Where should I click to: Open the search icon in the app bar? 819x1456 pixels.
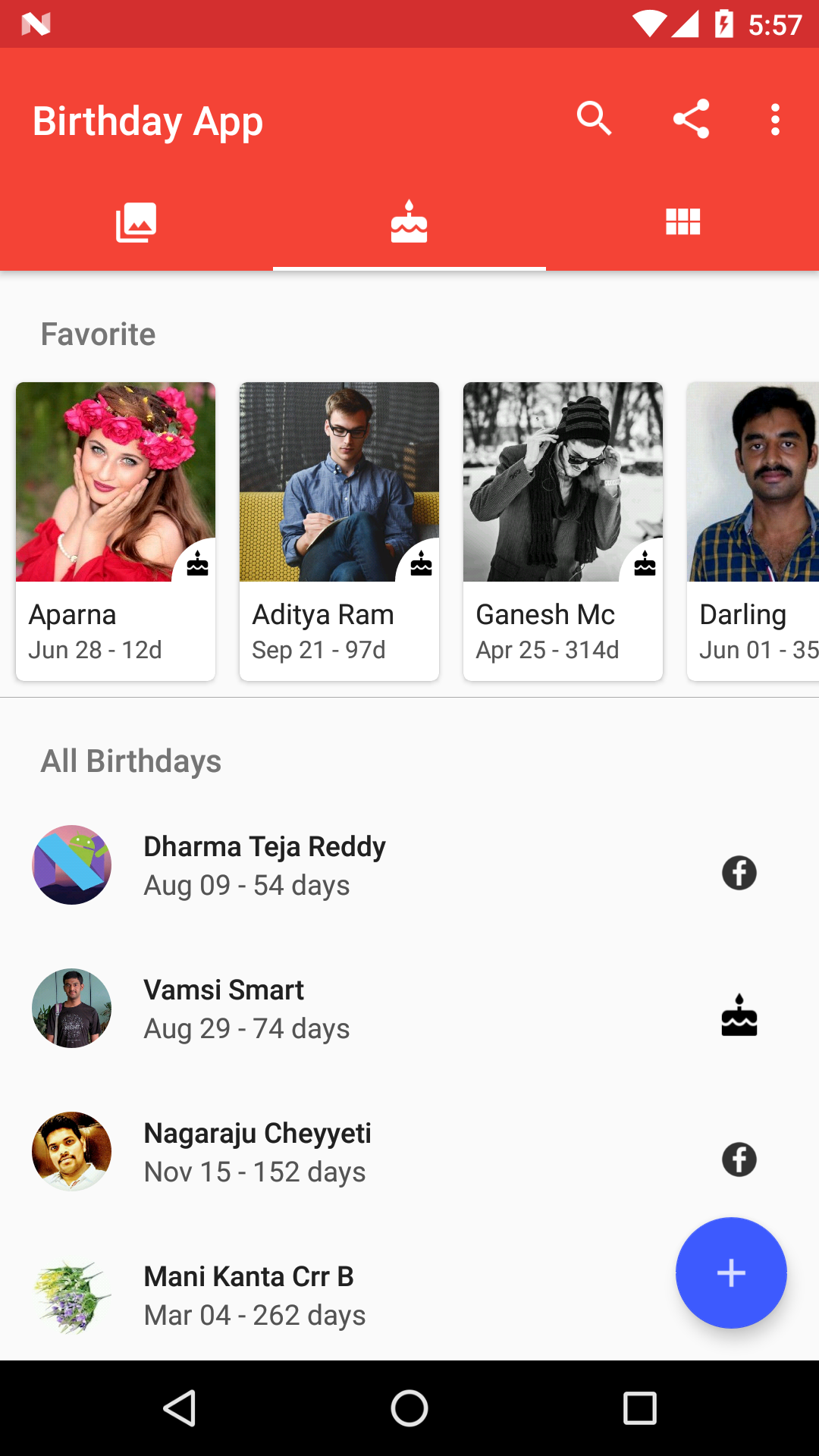594,118
